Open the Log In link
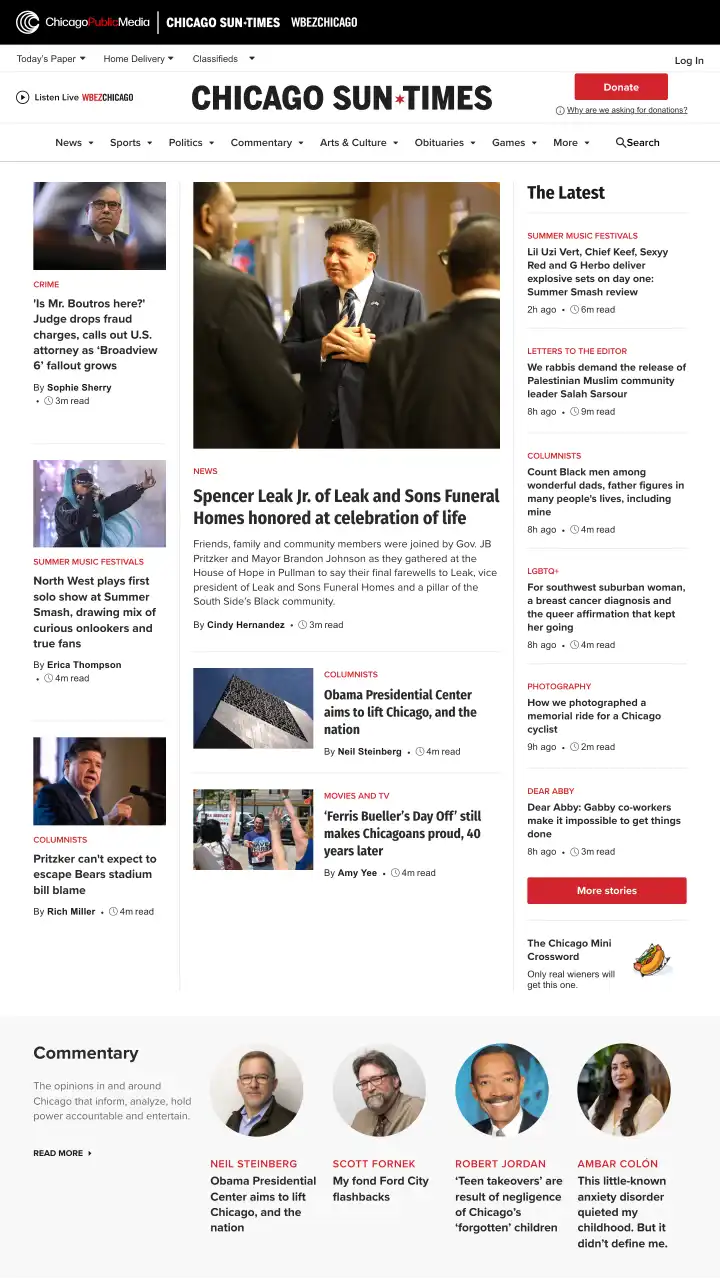 click(x=689, y=60)
